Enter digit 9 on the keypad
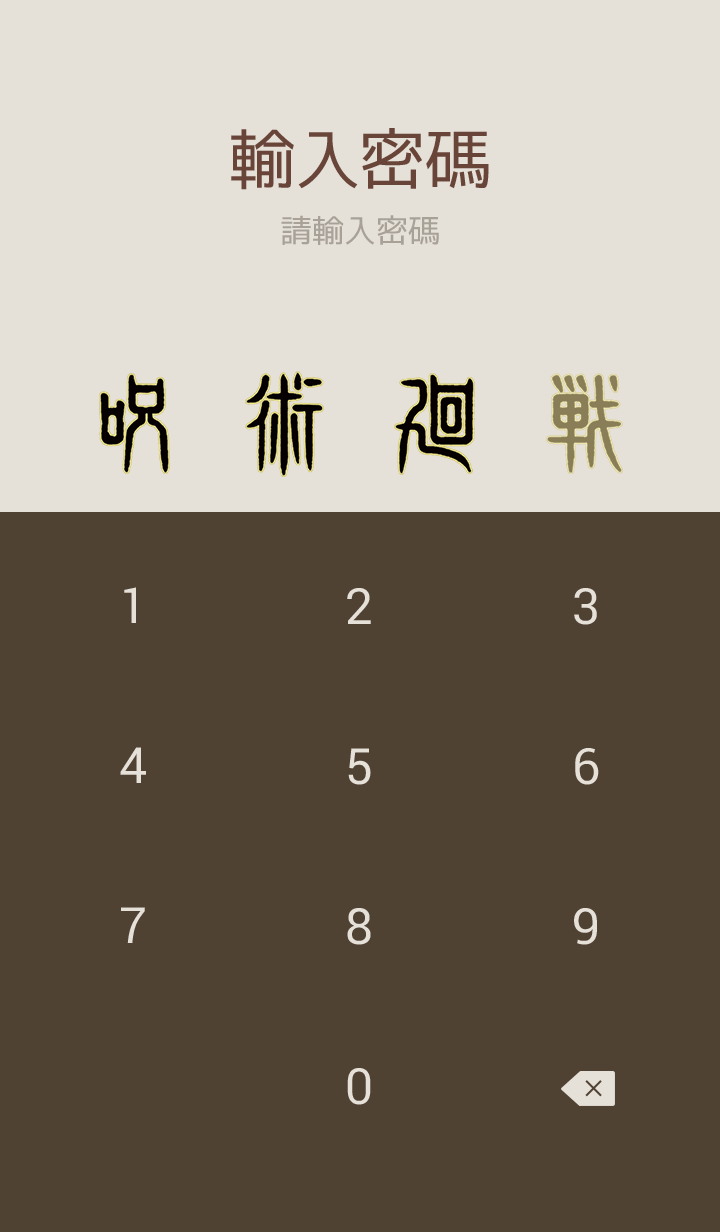Viewport: 720px width, 1232px height. (586, 927)
